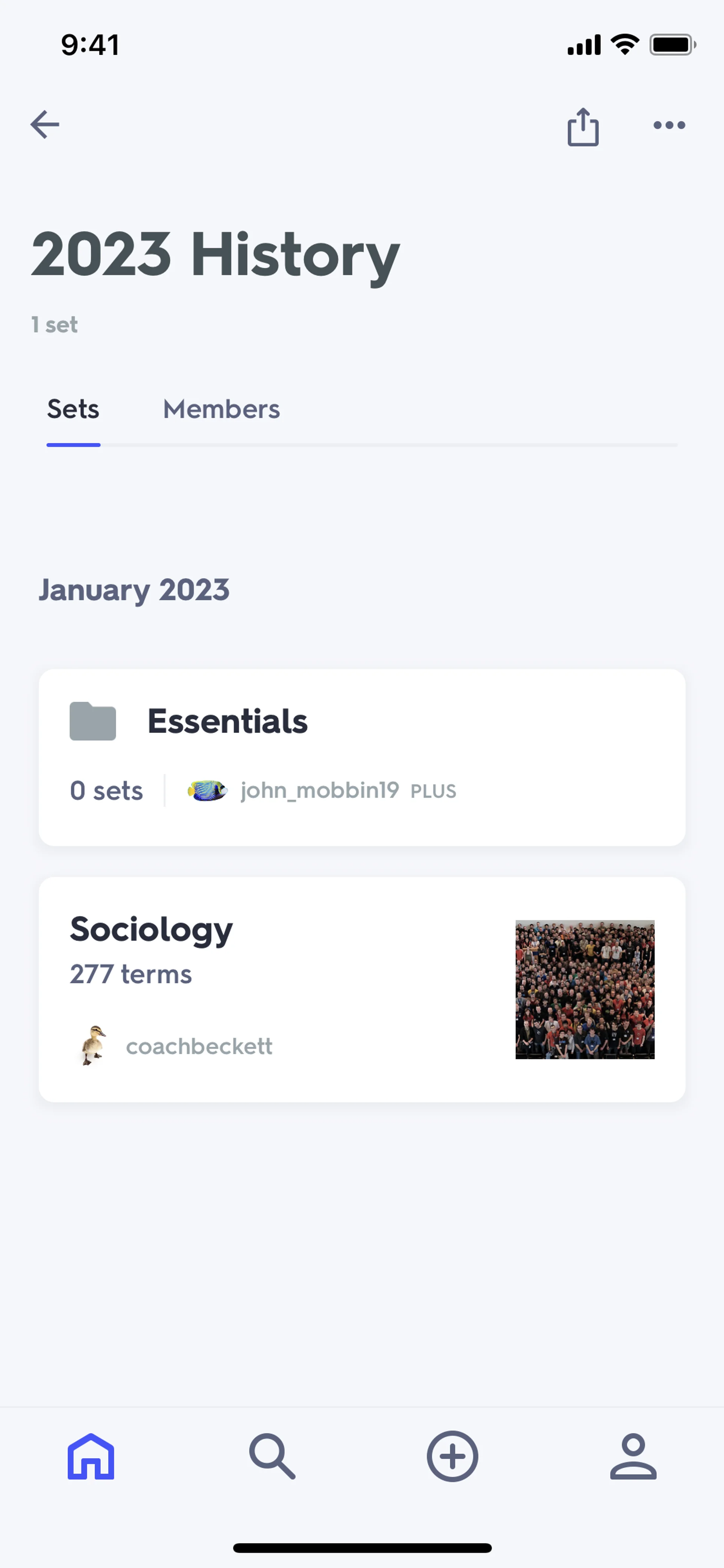Switch to the Members tab
This screenshot has height=1568, width=724.
tap(221, 410)
